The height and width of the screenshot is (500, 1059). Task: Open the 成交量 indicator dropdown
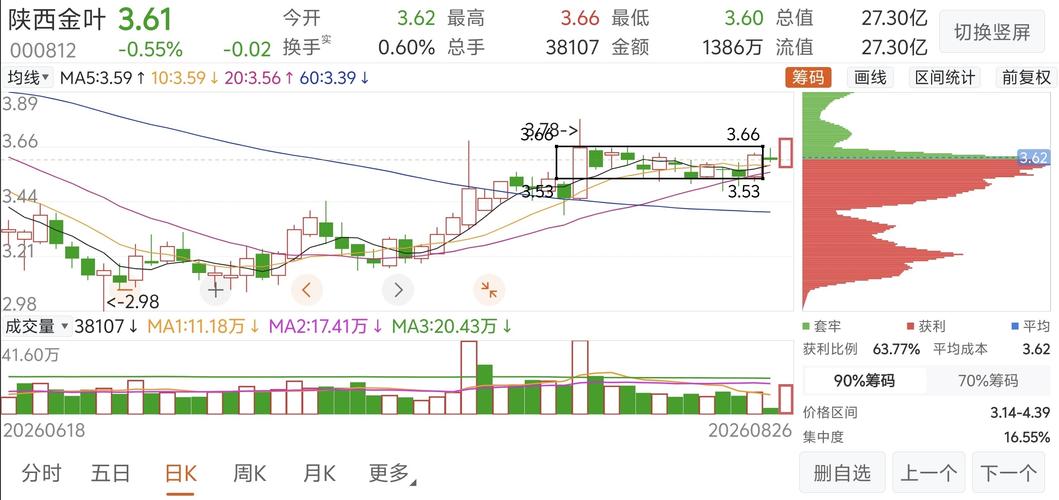tap(37, 327)
